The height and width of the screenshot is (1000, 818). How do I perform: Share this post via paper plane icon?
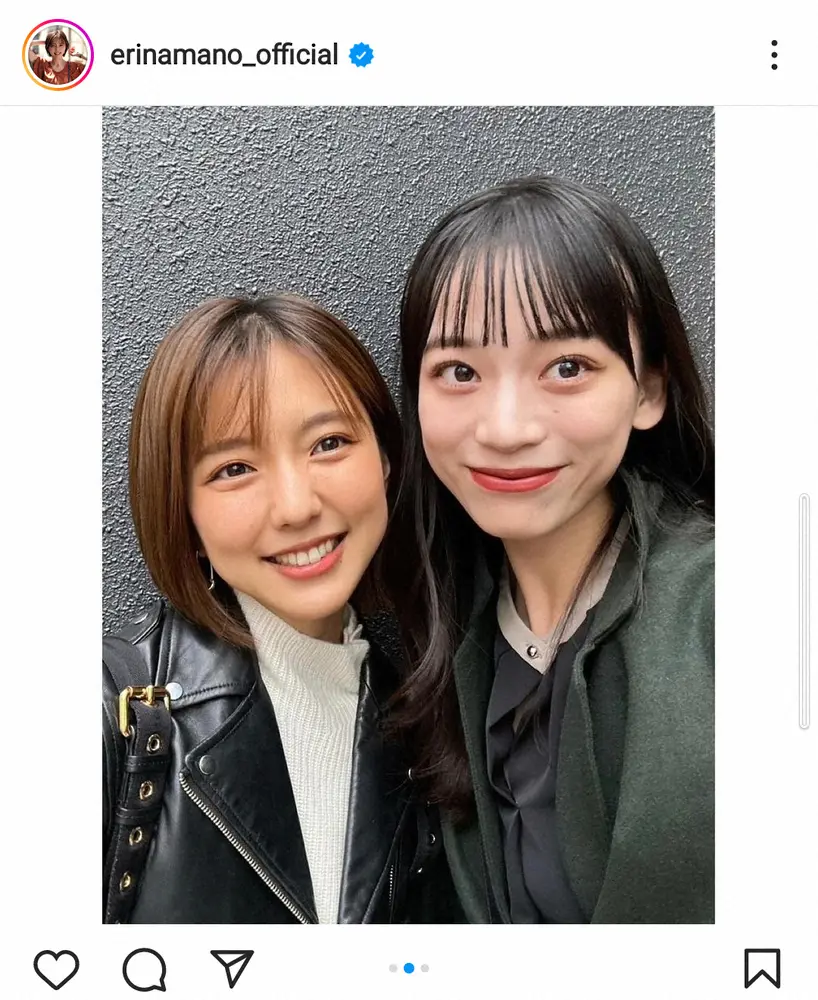click(232, 968)
